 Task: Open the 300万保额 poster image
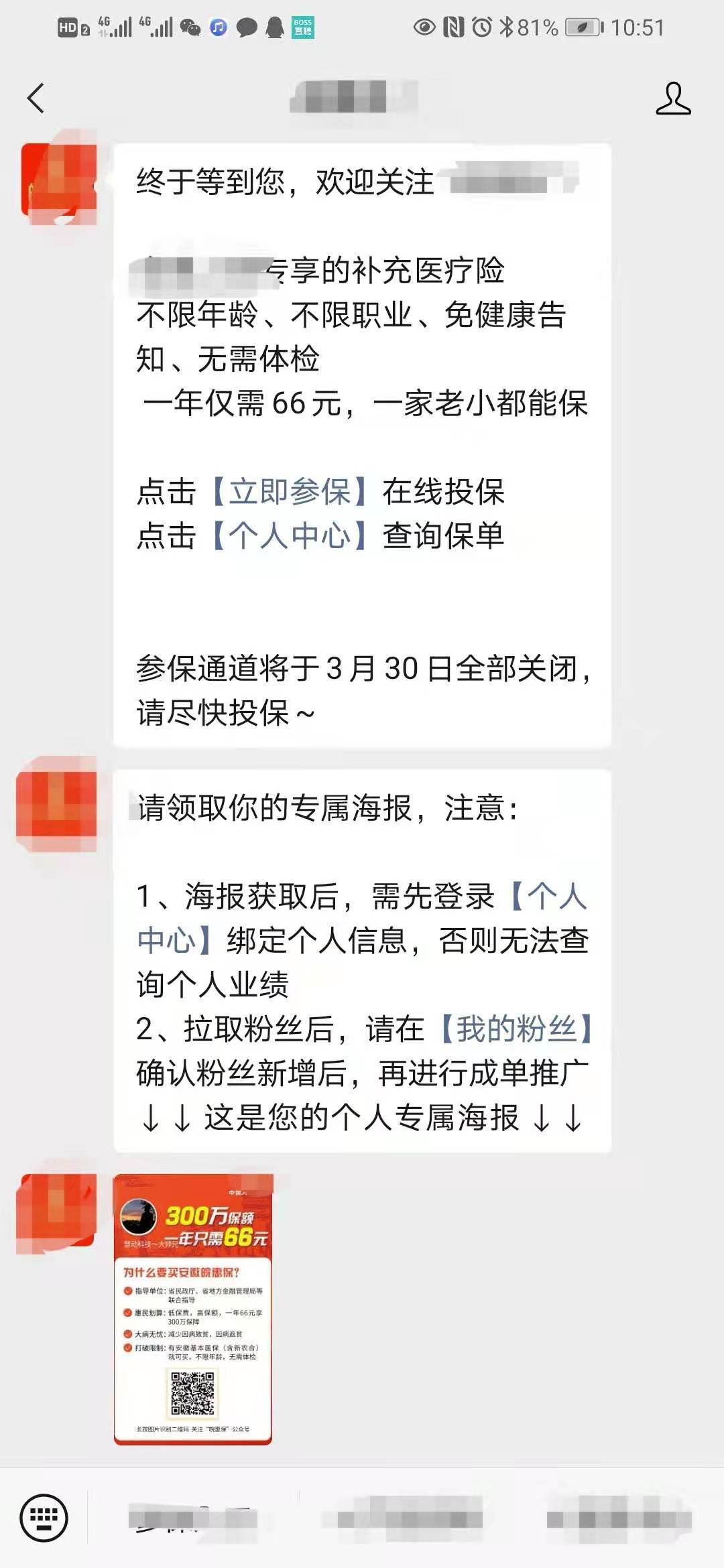click(193, 1309)
